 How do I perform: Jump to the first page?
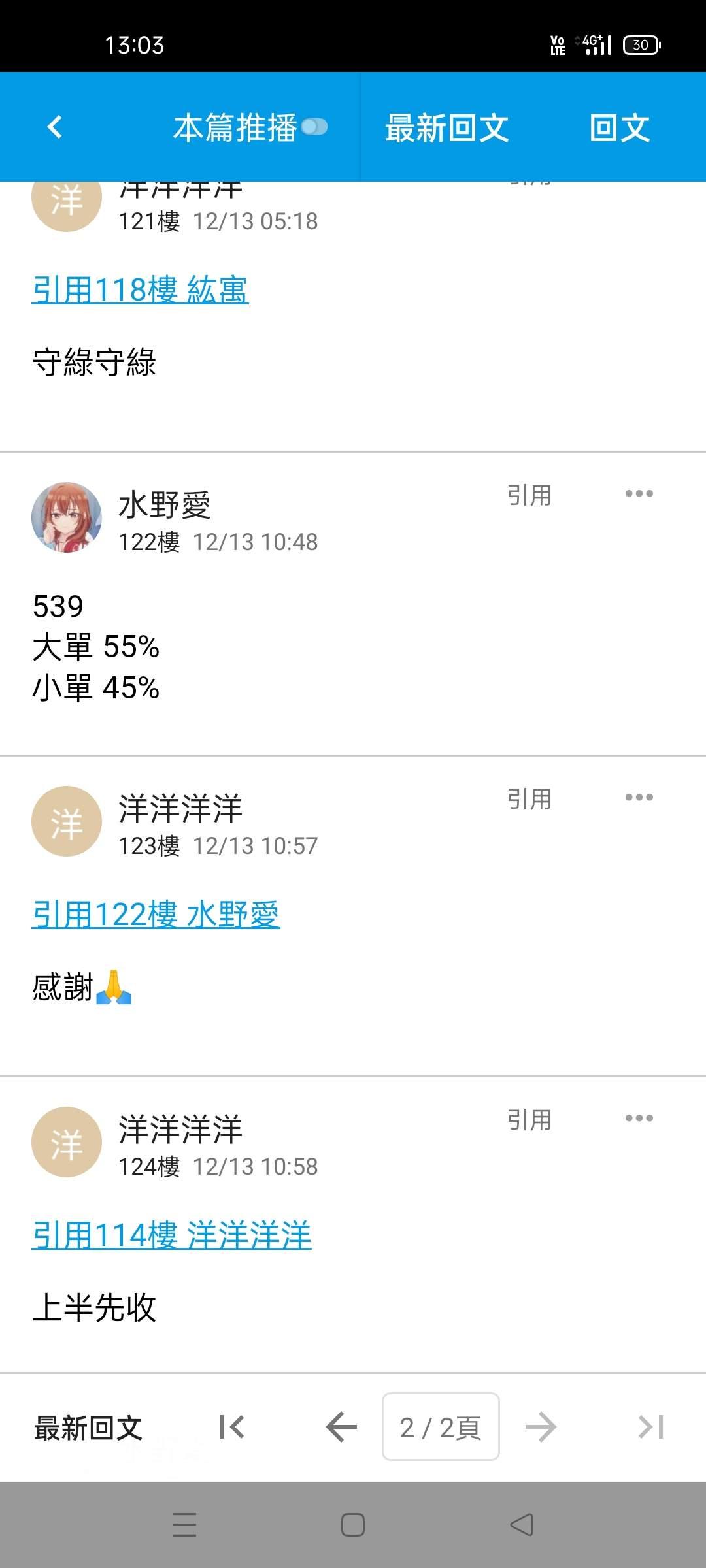231,1427
